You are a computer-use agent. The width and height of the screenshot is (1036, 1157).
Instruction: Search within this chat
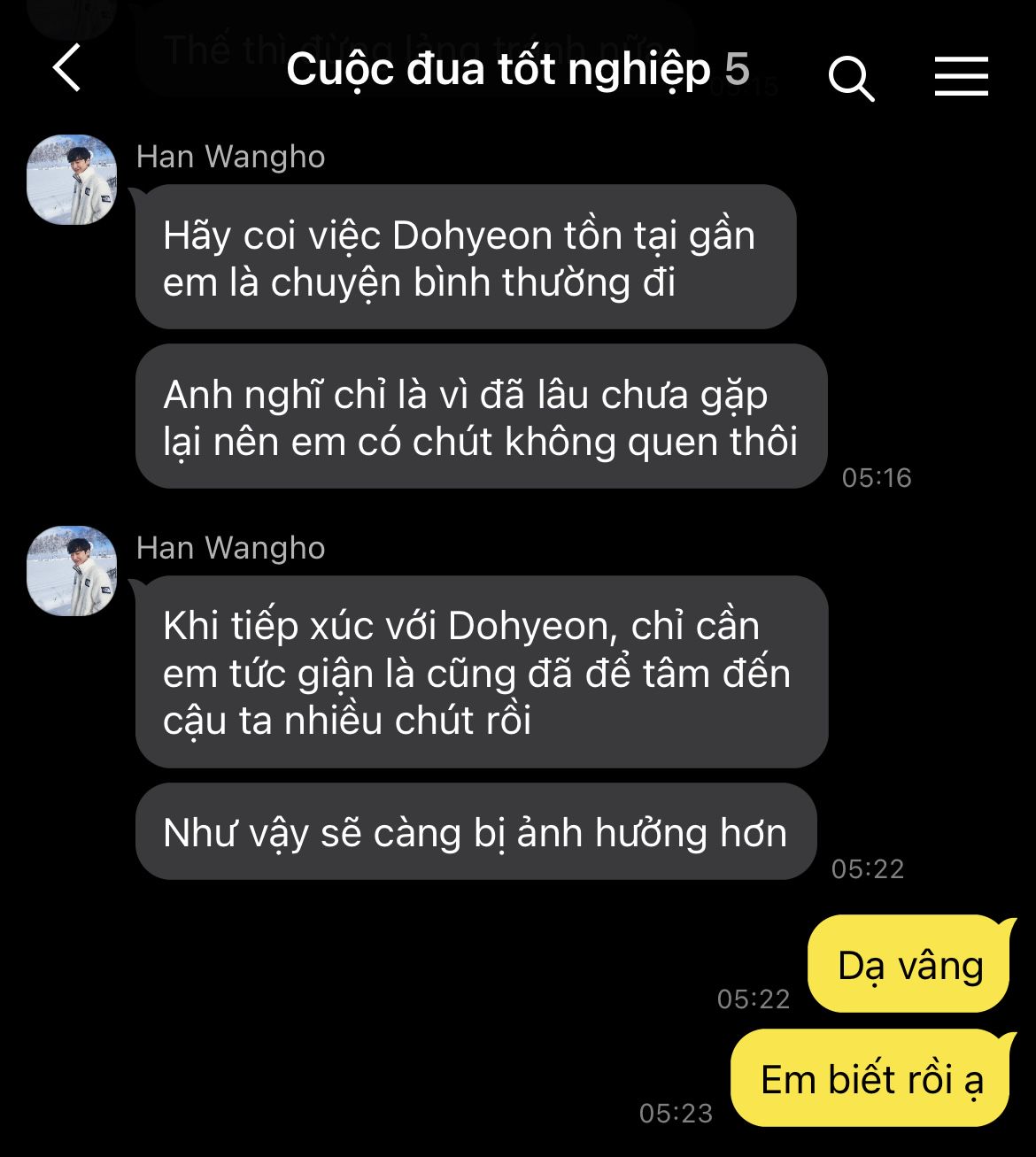851,78
